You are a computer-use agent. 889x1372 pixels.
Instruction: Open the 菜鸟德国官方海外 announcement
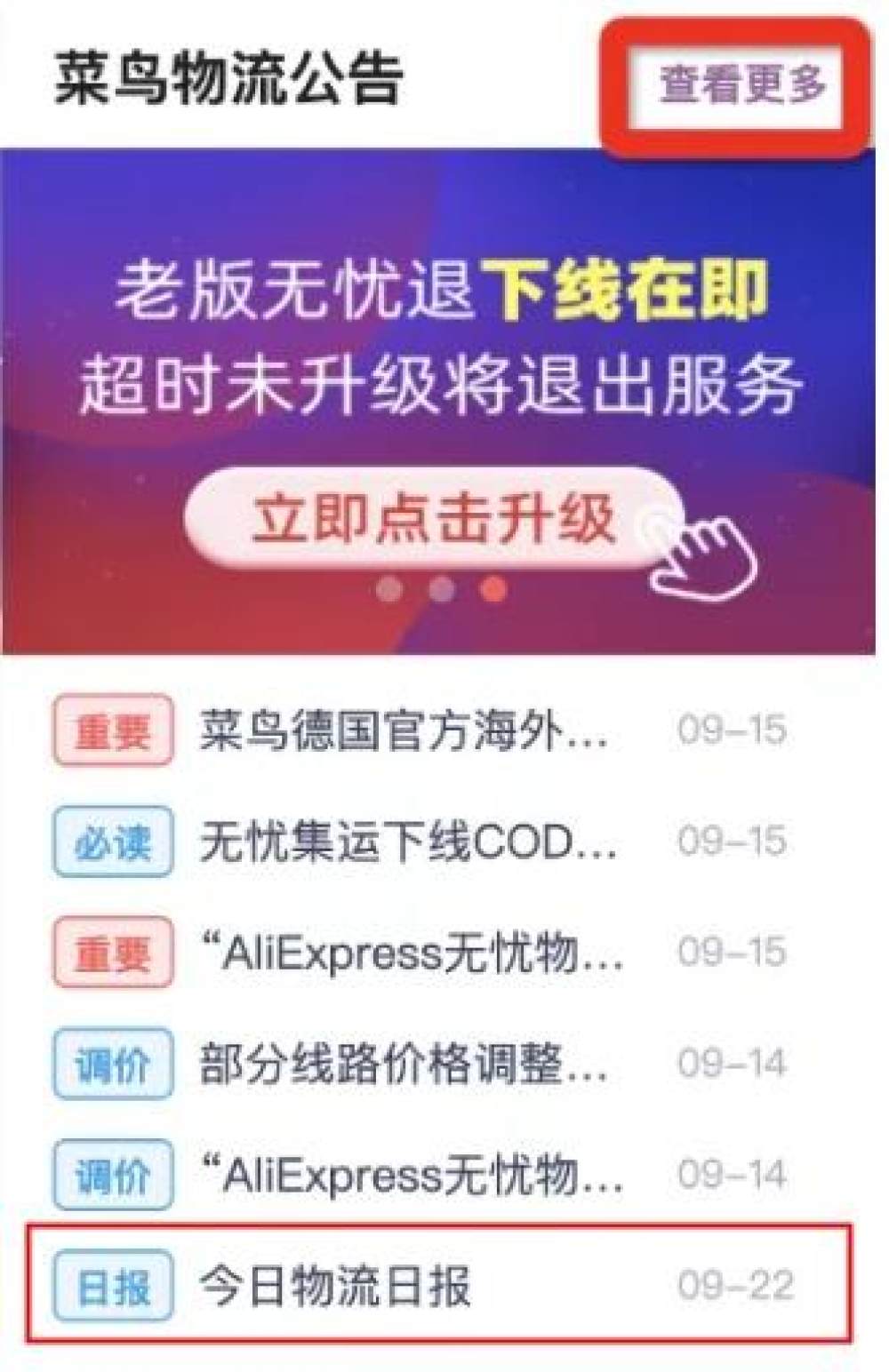pyautogui.click(x=404, y=731)
